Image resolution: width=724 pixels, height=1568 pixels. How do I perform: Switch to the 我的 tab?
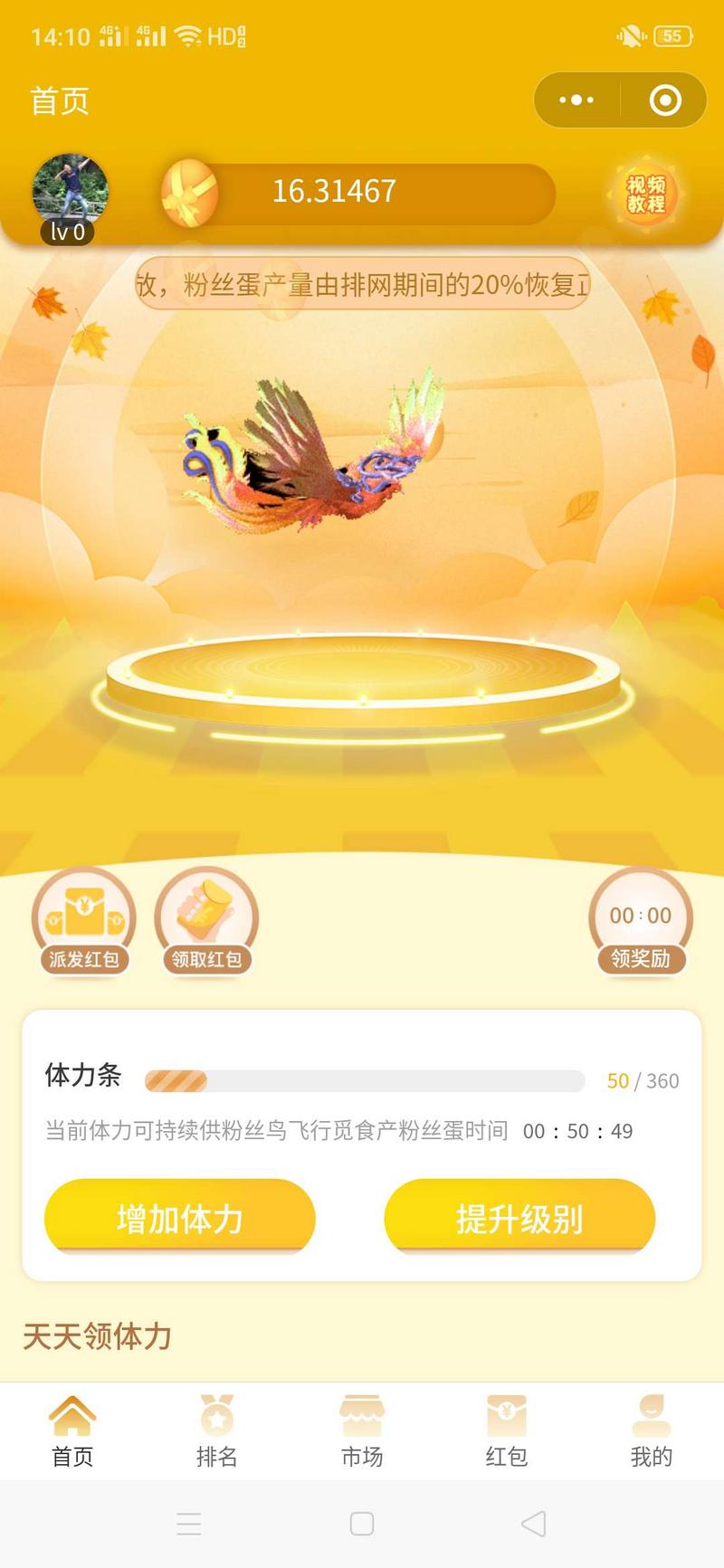(x=651, y=1431)
